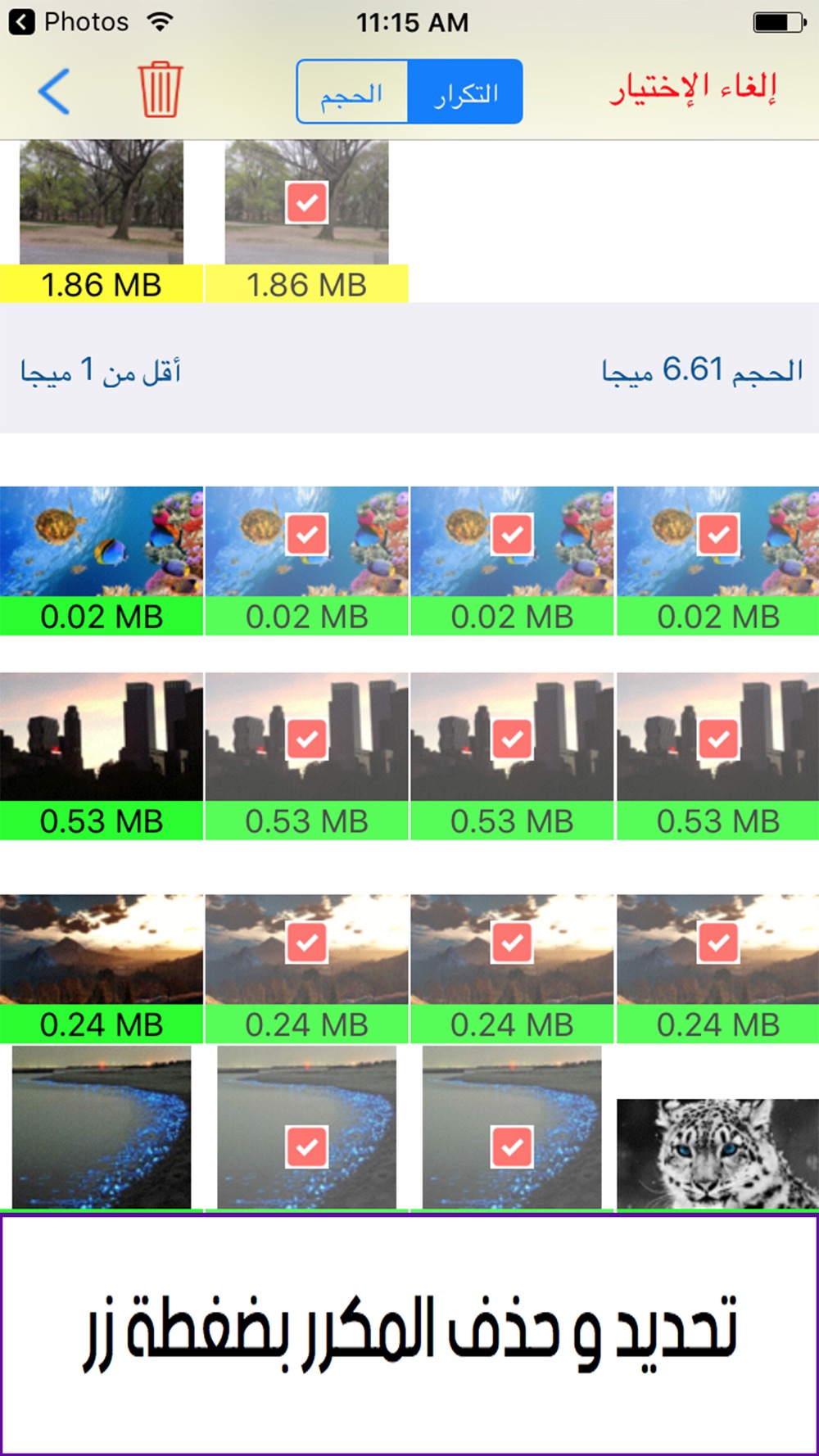Select the unchecked 0.24 MB mountain sunset photo
The width and height of the screenshot is (819, 1456).
[x=102, y=950]
